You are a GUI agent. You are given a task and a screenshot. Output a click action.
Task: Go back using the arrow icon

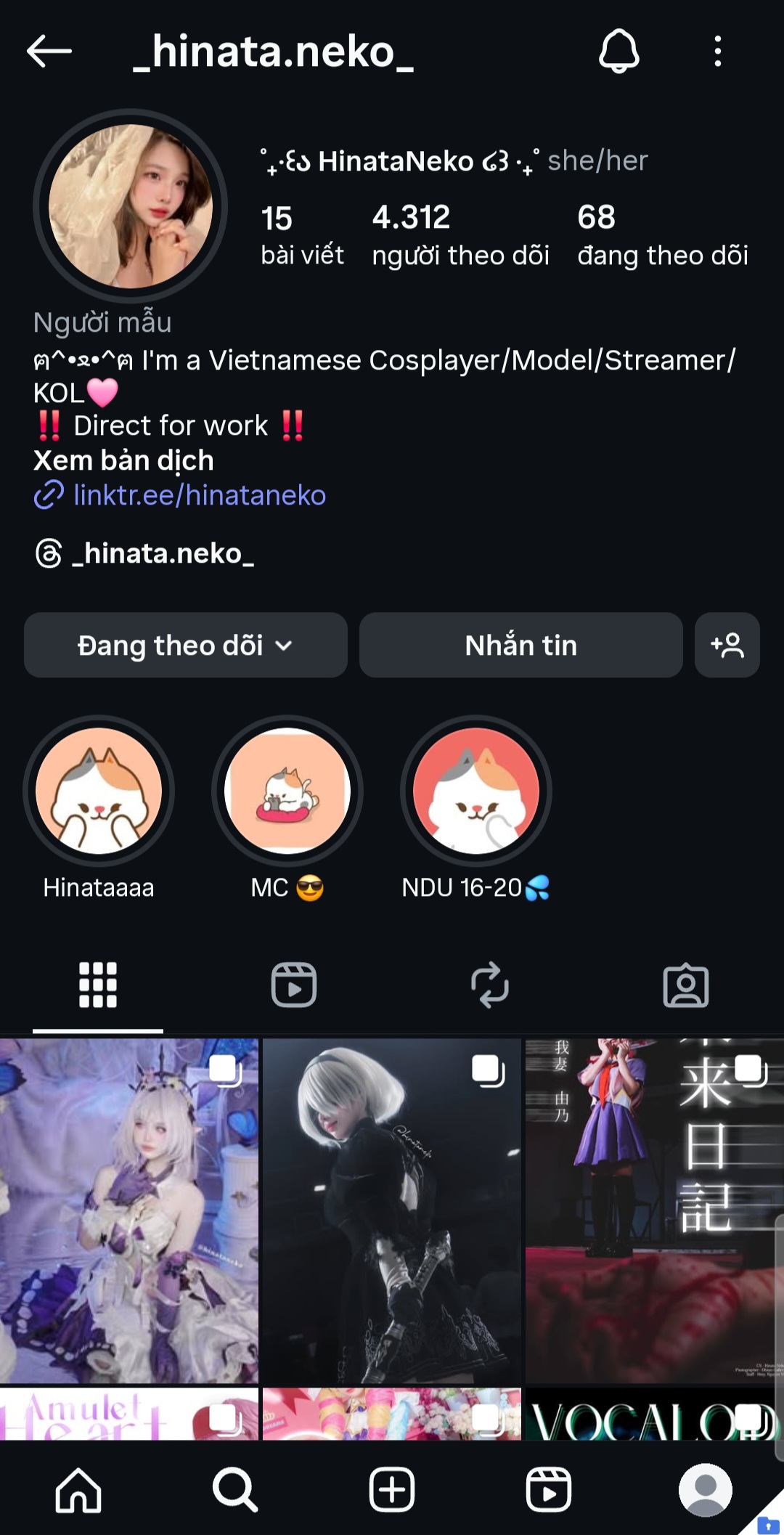(49, 52)
